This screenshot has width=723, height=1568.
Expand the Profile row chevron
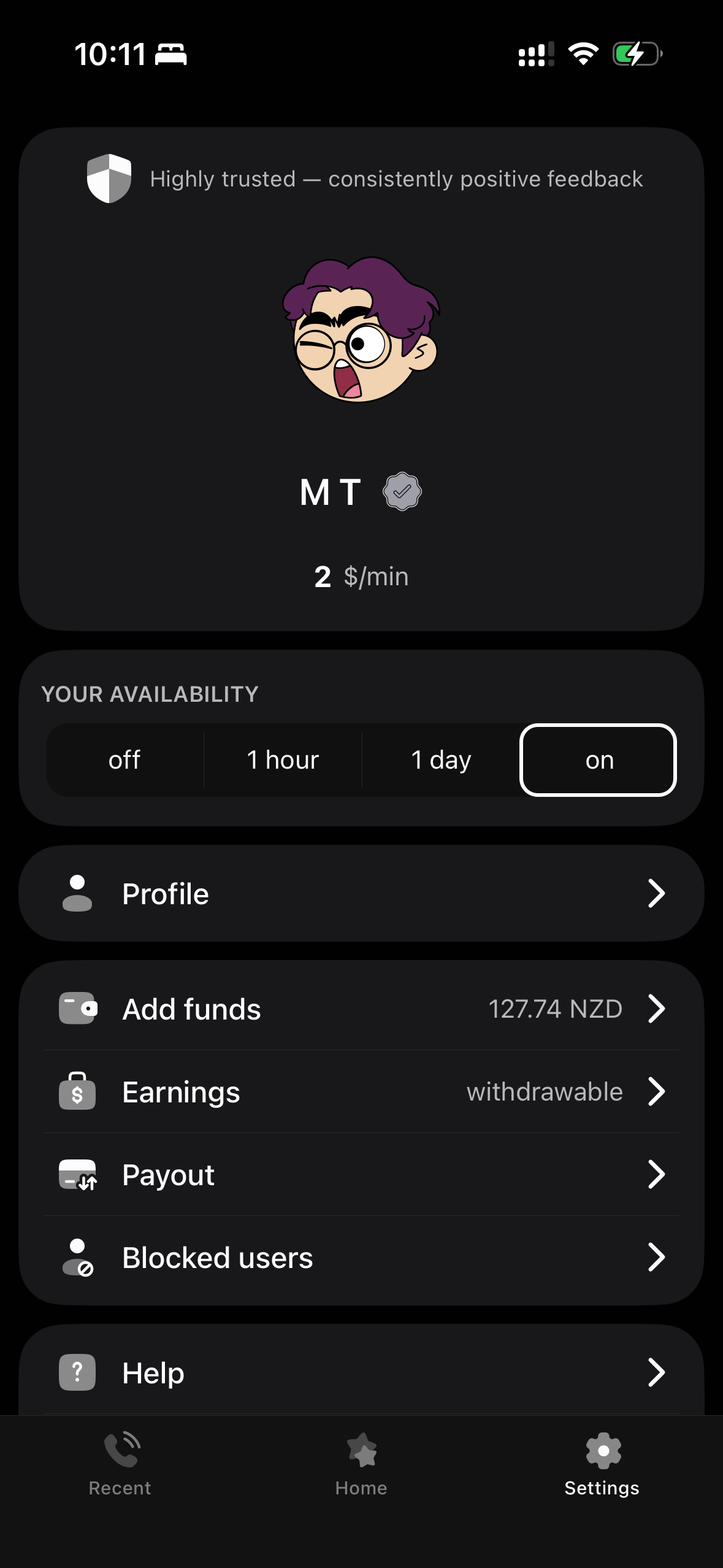pos(657,893)
